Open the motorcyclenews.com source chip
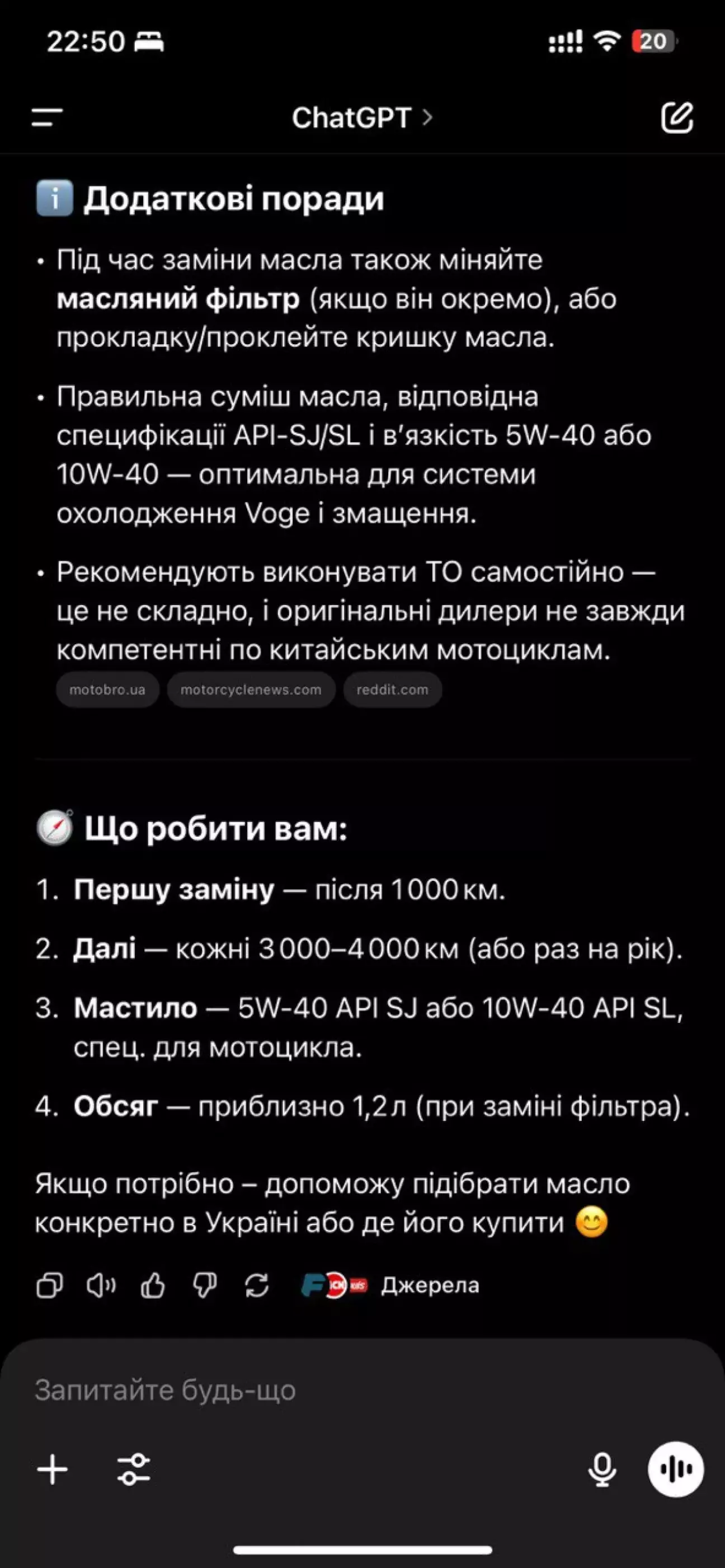Viewport: 725px width, 1568px height. [251, 689]
